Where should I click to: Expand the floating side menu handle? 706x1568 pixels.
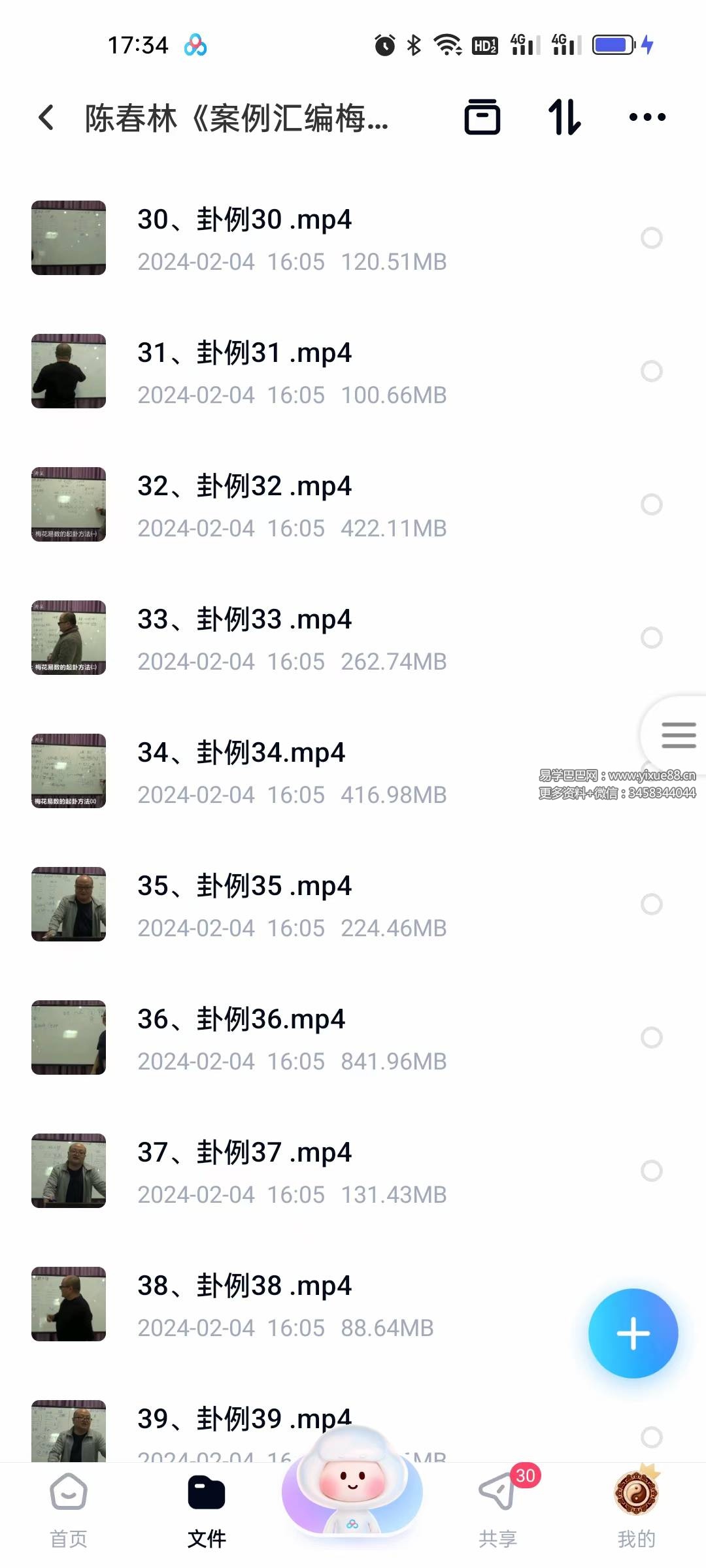678,735
